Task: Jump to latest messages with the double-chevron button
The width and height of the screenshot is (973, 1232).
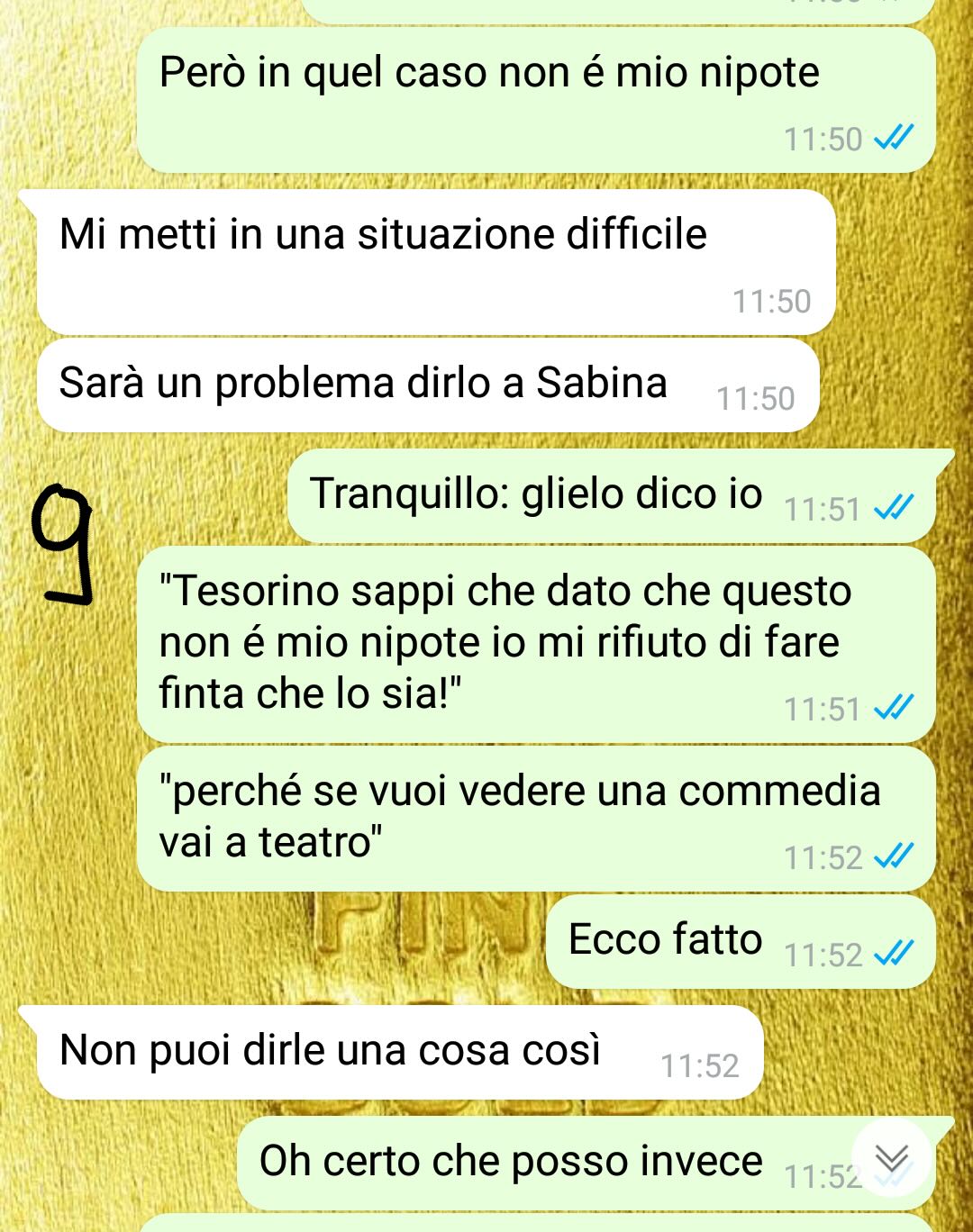Action: click(891, 1157)
